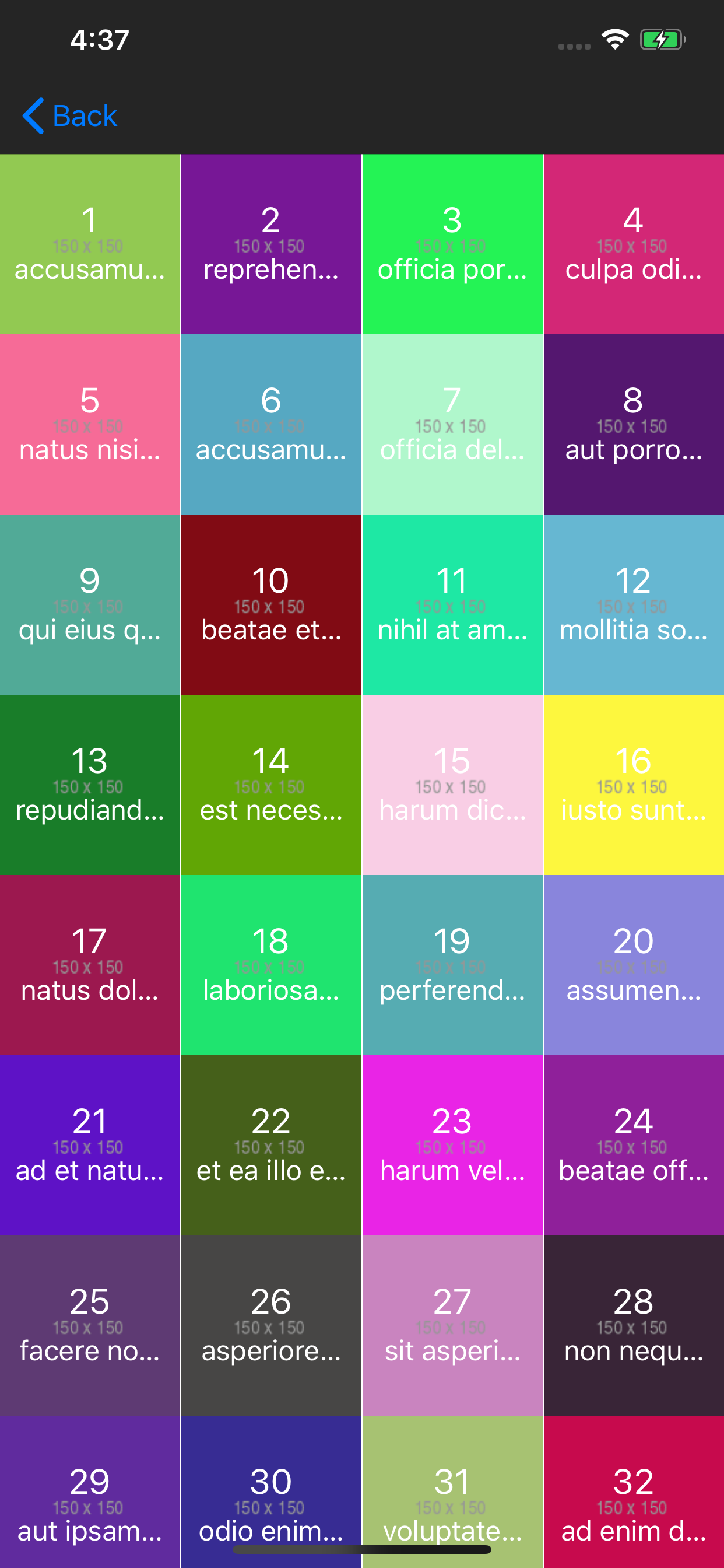The width and height of the screenshot is (724, 1568).
Task: Tap tile 11 nihil at am...
Action: (453, 604)
